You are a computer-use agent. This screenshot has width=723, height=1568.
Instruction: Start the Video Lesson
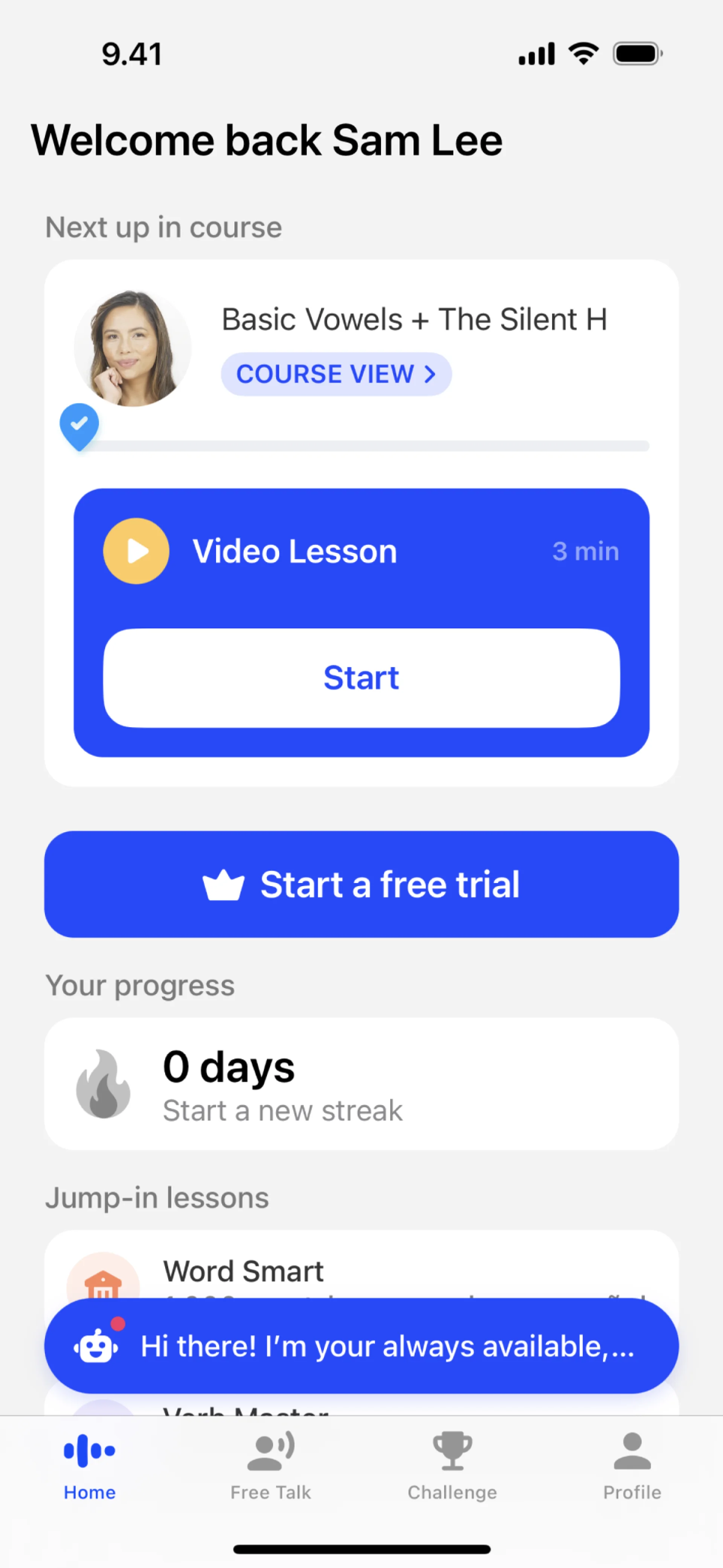coord(361,677)
